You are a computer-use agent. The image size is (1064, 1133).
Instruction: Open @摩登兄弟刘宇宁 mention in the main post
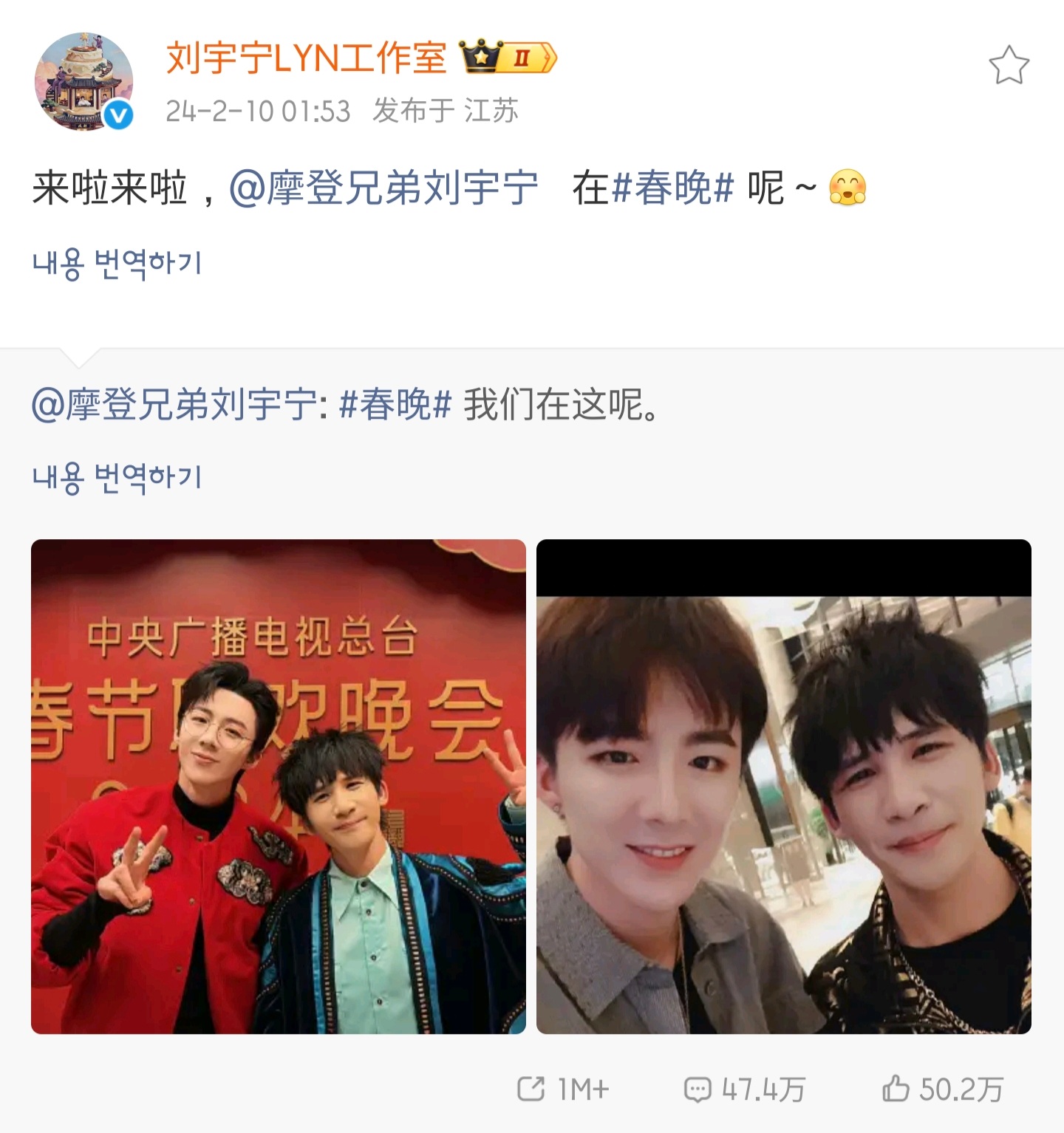coord(383,188)
